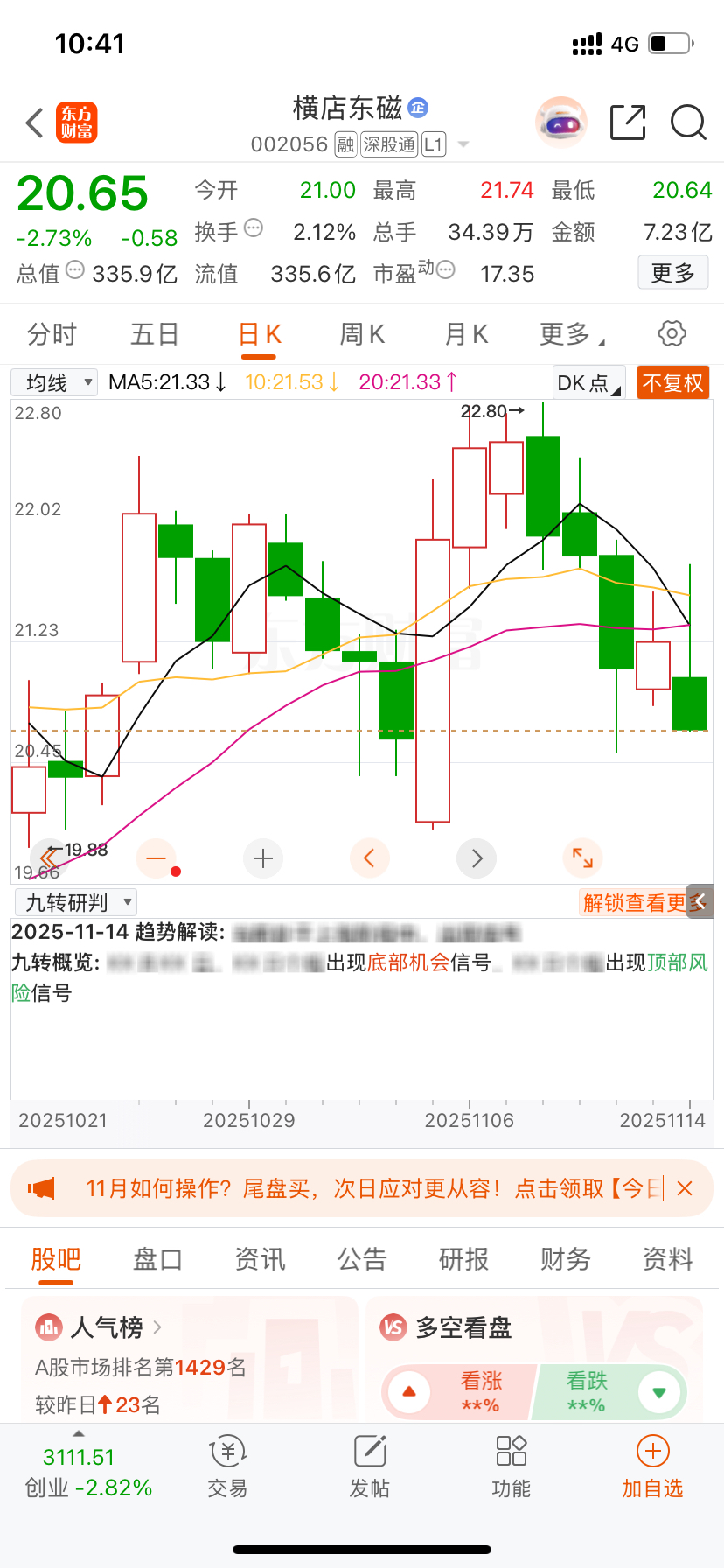This screenshot has height=1568, width=724.
Task: Open the robot assistant avatar
Action: tap(560, 123)
